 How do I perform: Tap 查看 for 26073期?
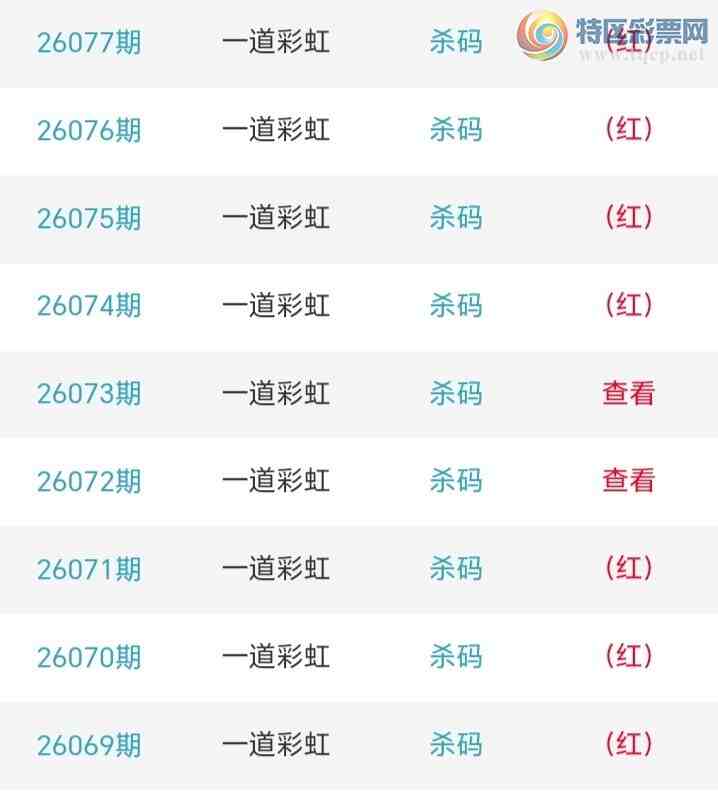pos(628,394)
